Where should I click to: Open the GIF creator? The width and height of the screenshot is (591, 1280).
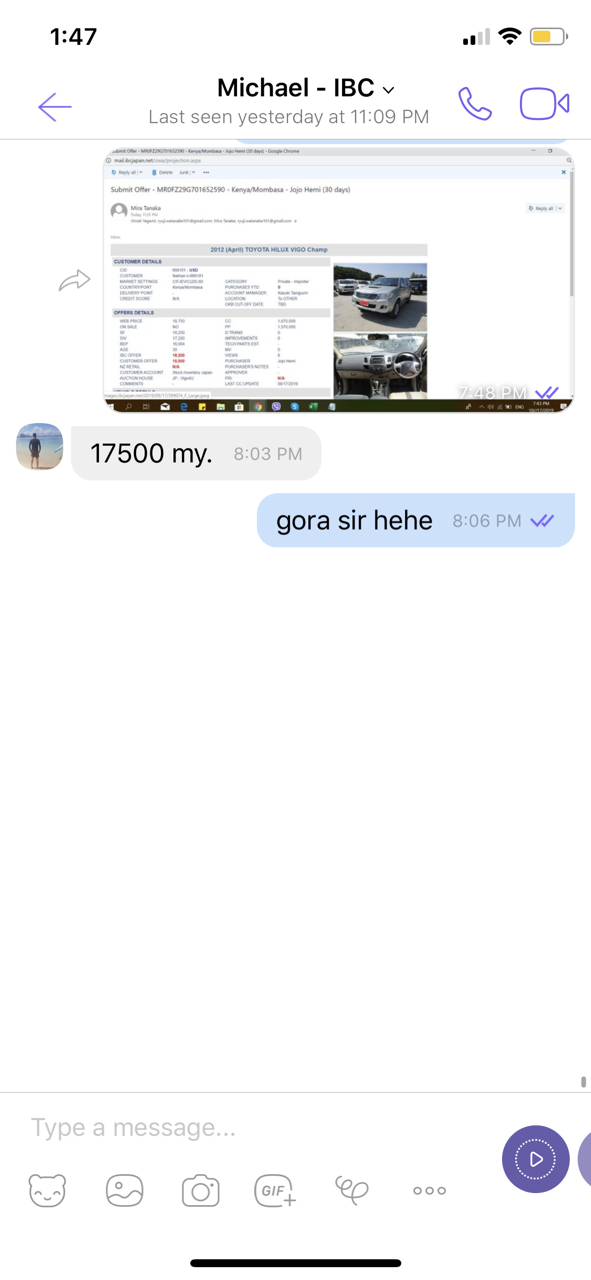[x=276, y=1190]
